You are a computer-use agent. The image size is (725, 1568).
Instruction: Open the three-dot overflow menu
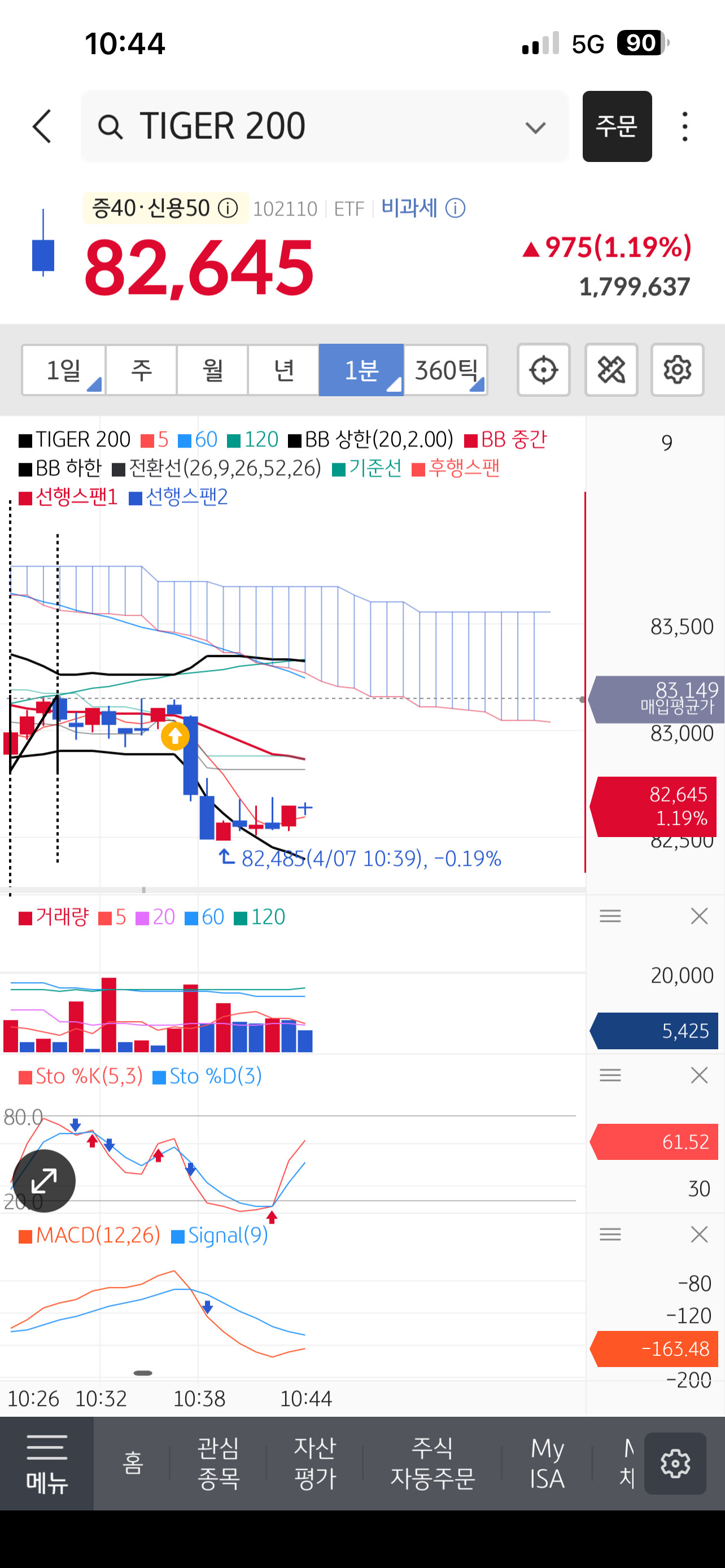click(x=685, y=126)
